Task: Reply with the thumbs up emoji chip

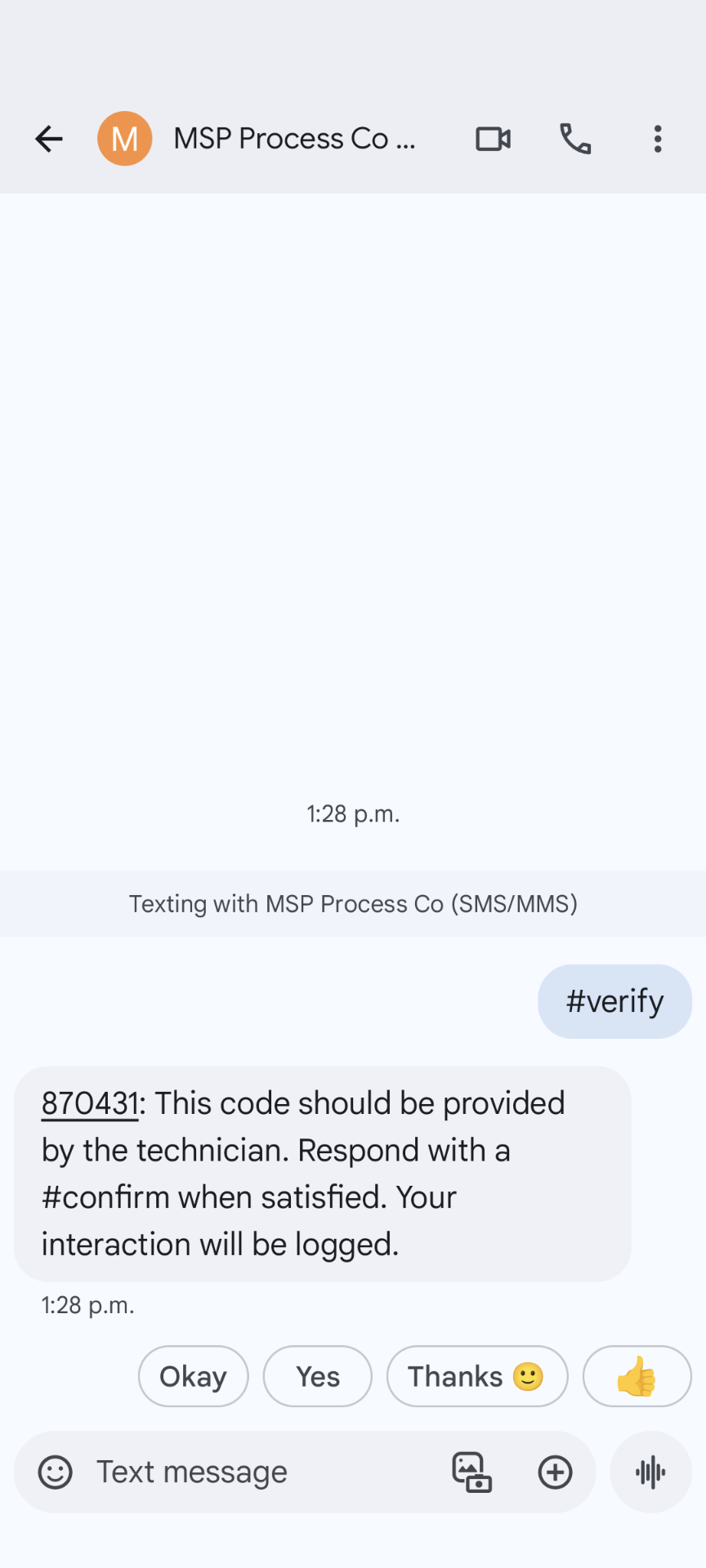Action: coord(637,1376)
